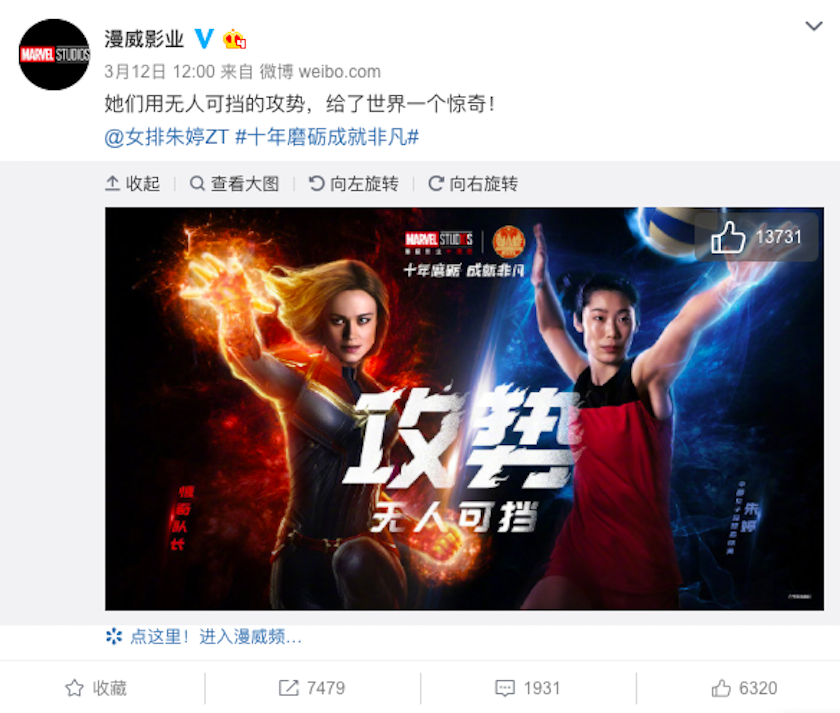This screenshot has height=713, width=840.
Task: Rotate the image left with 向左旋转
Action: pyautogui.click(x=353, y=184)
